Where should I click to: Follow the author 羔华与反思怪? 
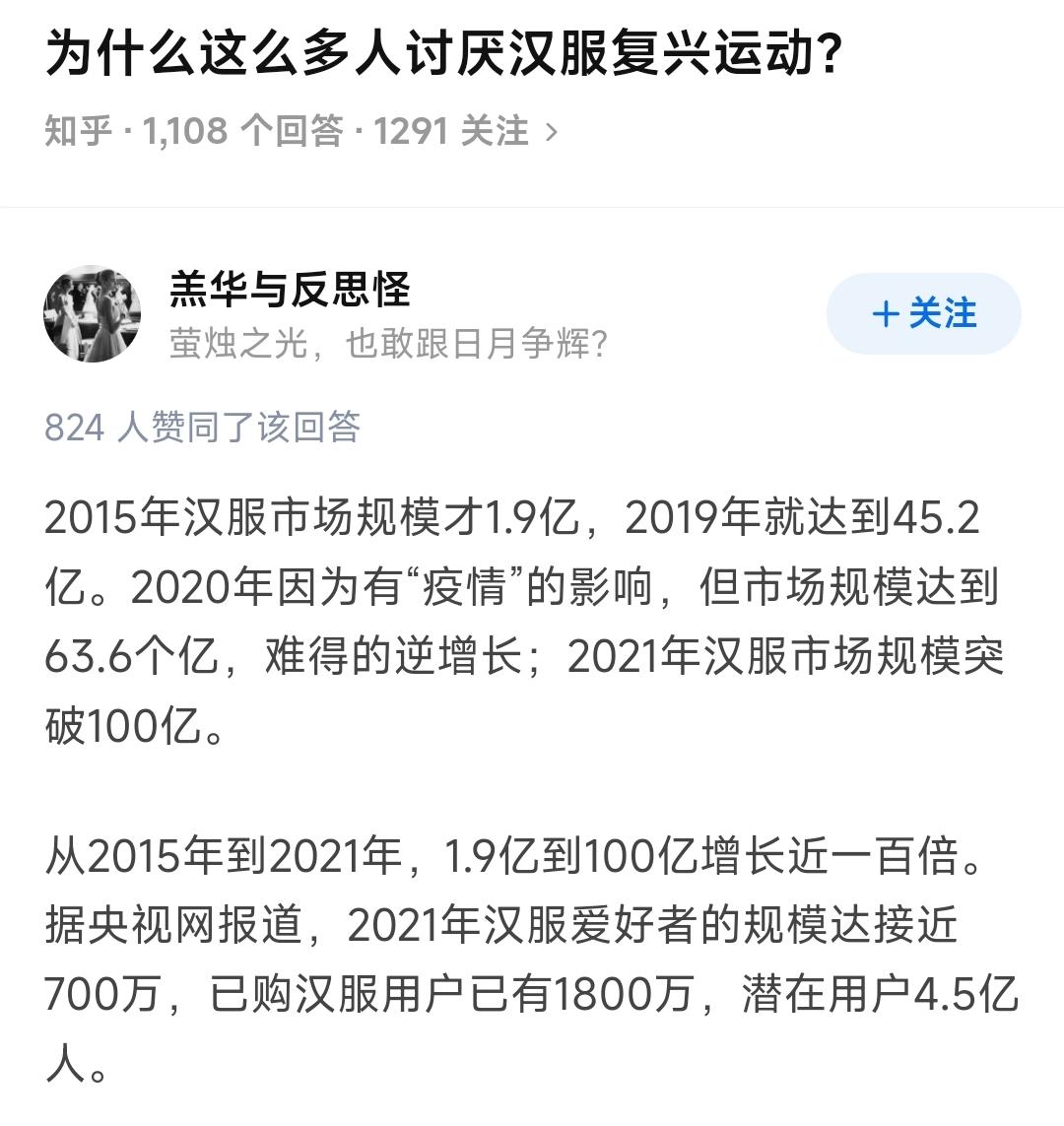click(923, 314)
